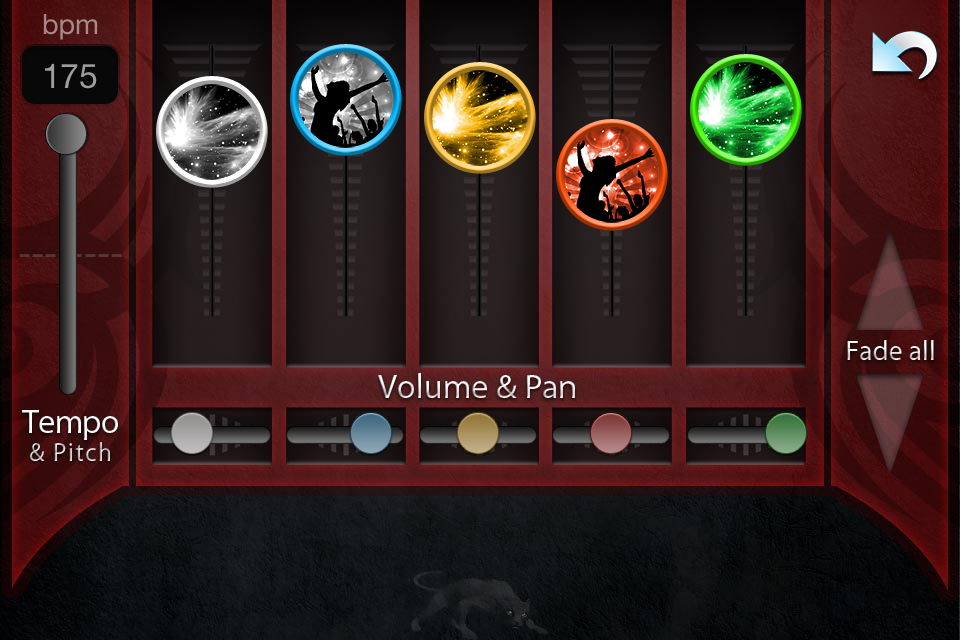Screen dimensions: 960x640
Task: Tap the blue pan slider knob
Action: tap(370, 434)
